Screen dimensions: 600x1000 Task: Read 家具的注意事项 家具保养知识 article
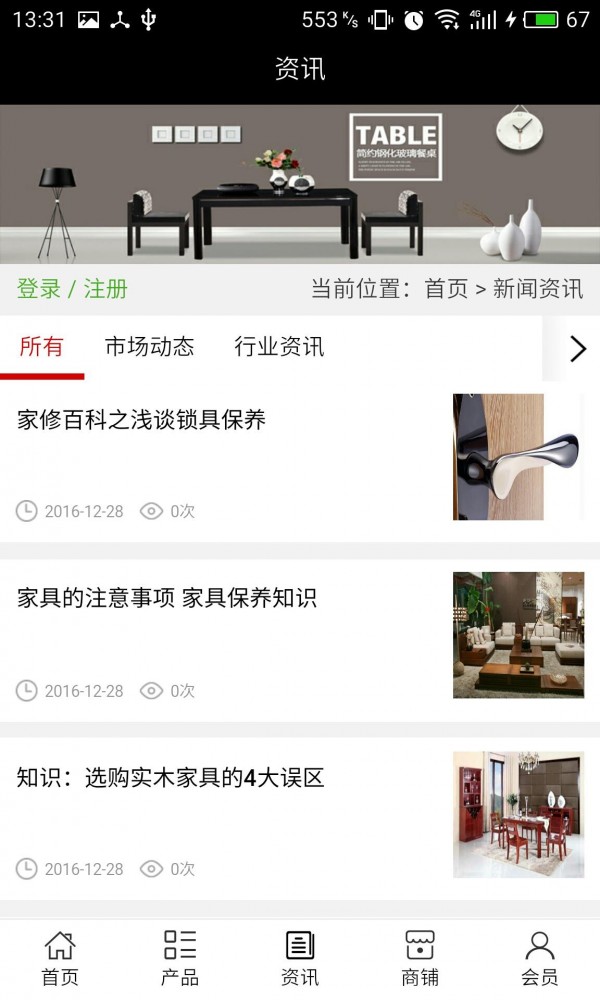coord(167,599)
